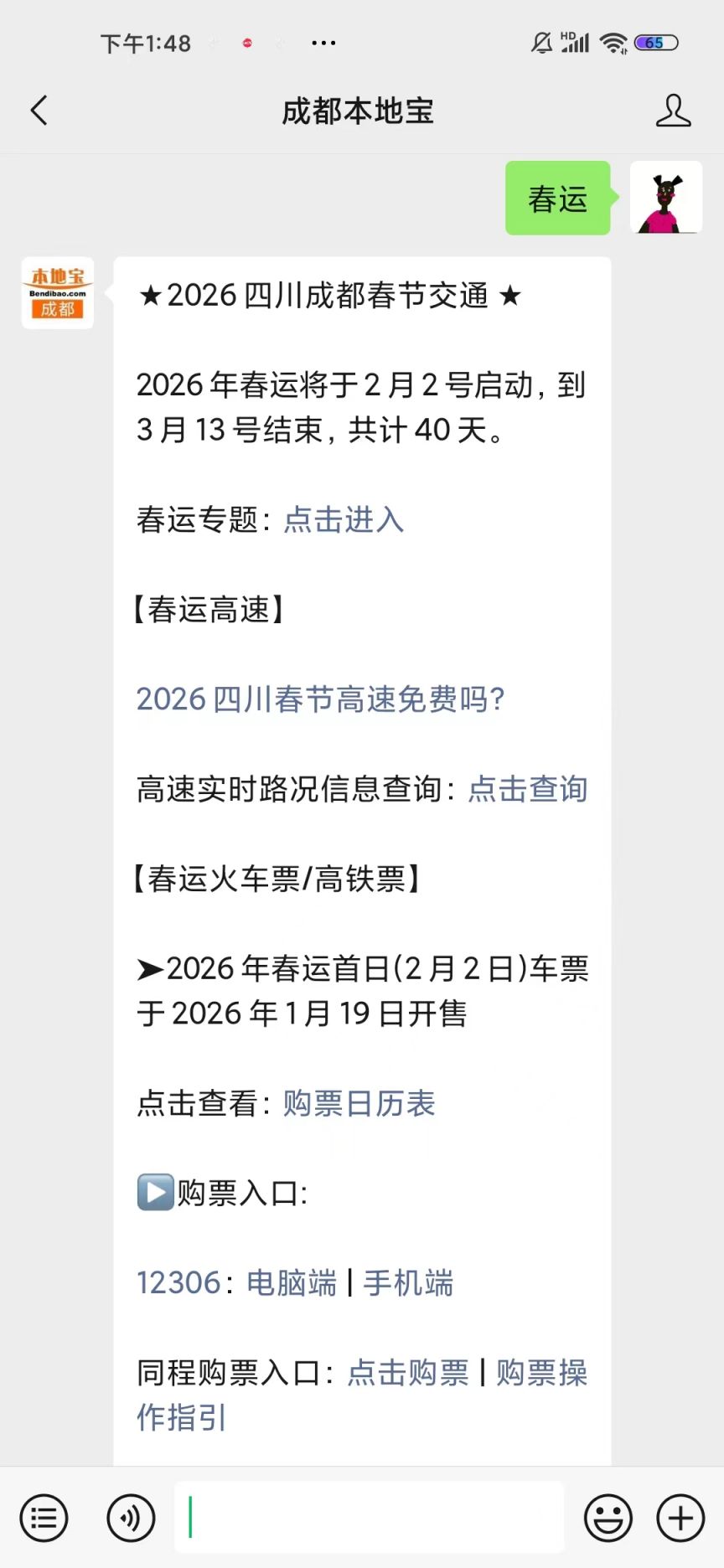Open the 购票操作指引 guide link
Viewport: 724px width, 1568px height.
pos(542,1373)
